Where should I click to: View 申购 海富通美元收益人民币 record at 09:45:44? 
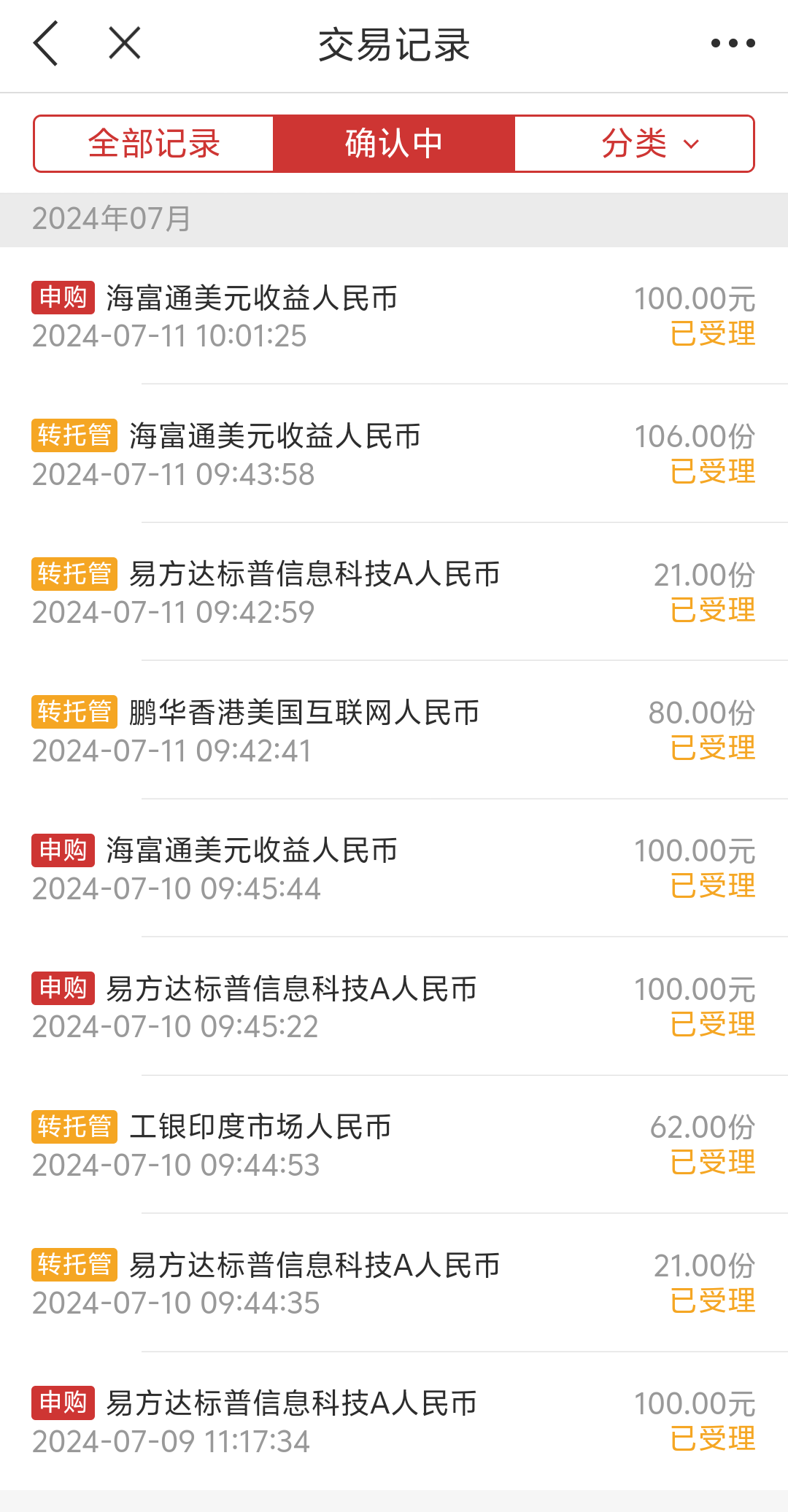click(394, 869)
